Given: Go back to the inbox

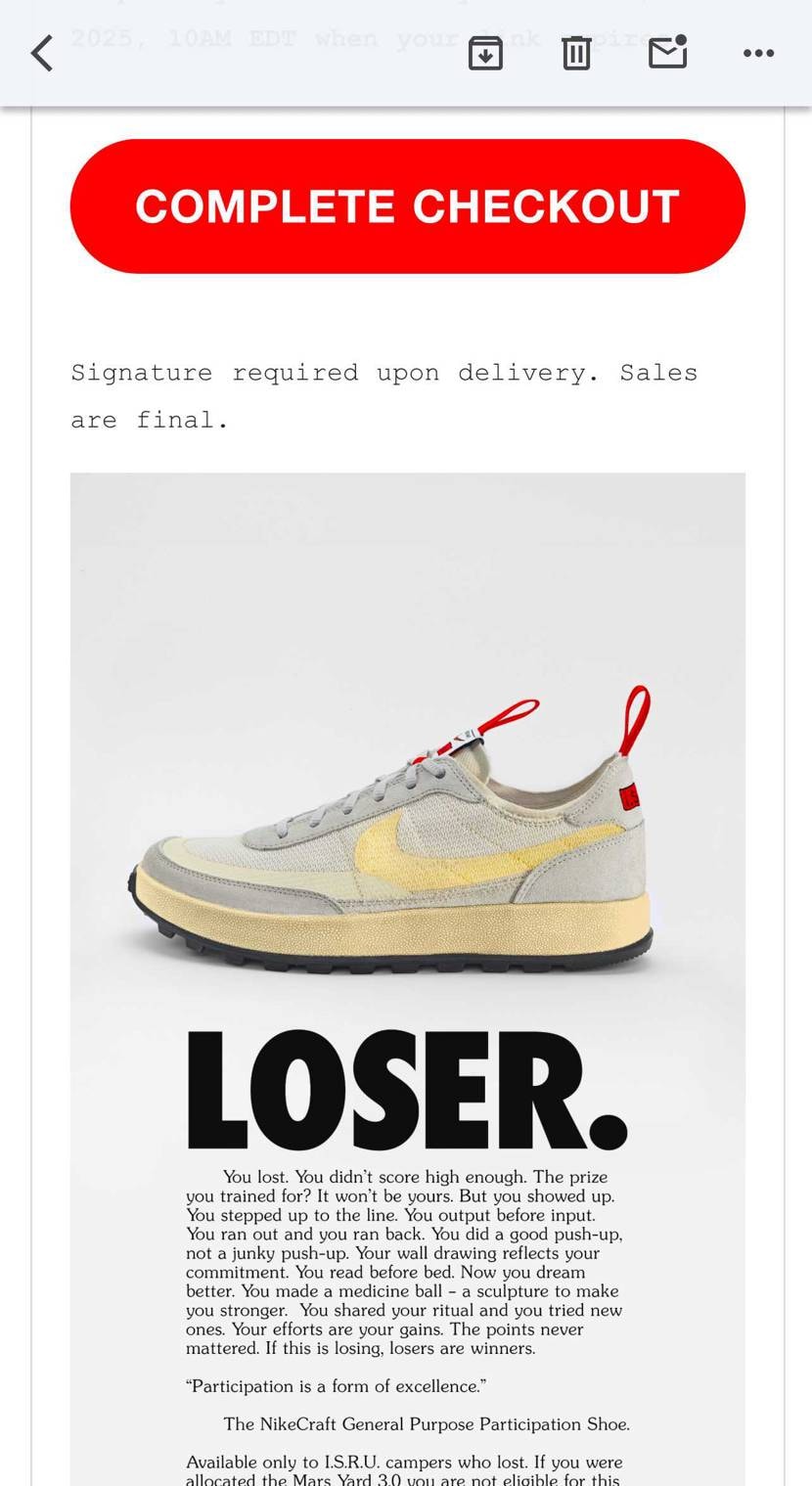Looking at the screenshot, I should [42, 53].
